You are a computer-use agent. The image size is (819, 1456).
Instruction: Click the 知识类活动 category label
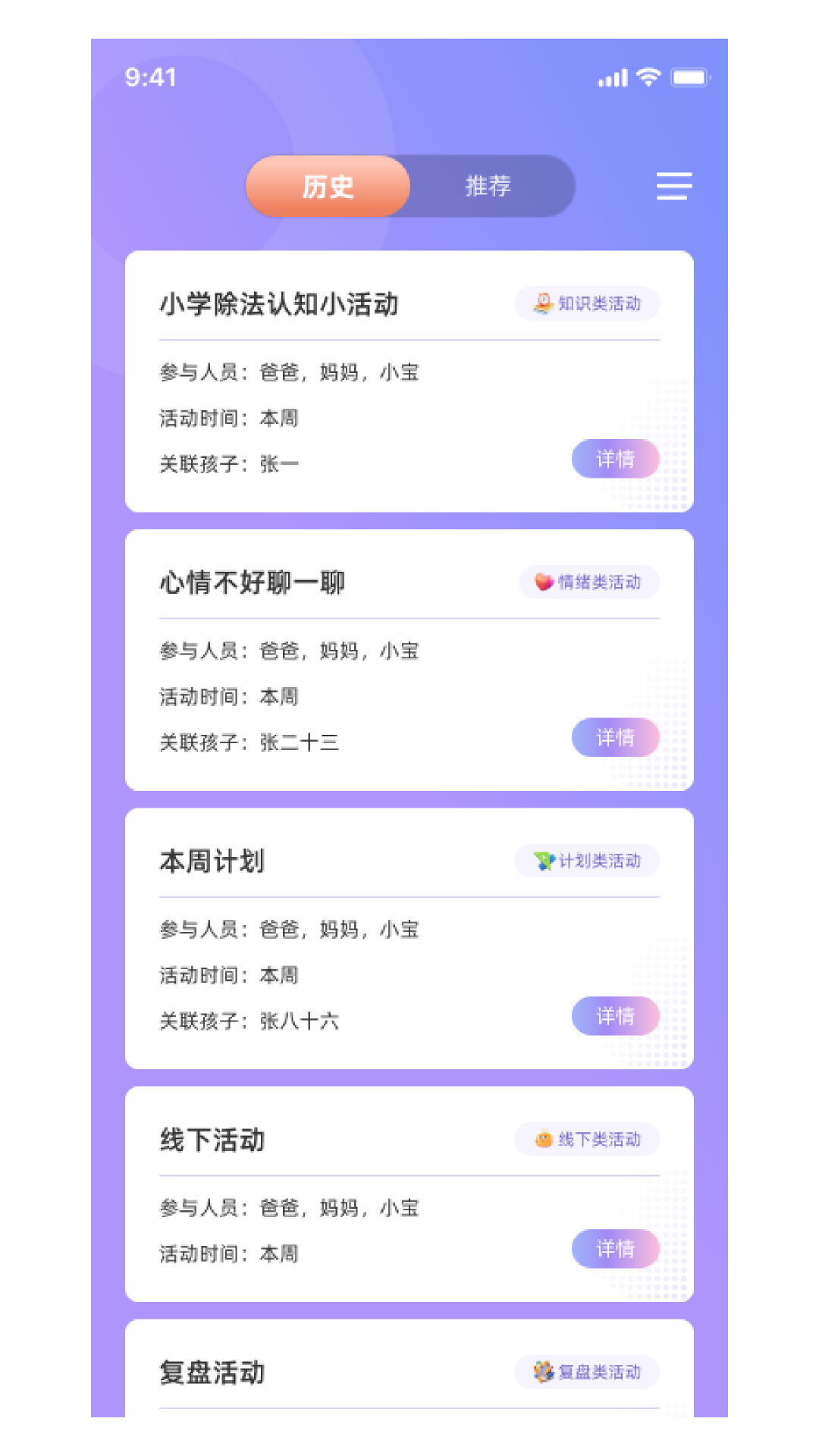click(x=598, y=304)
